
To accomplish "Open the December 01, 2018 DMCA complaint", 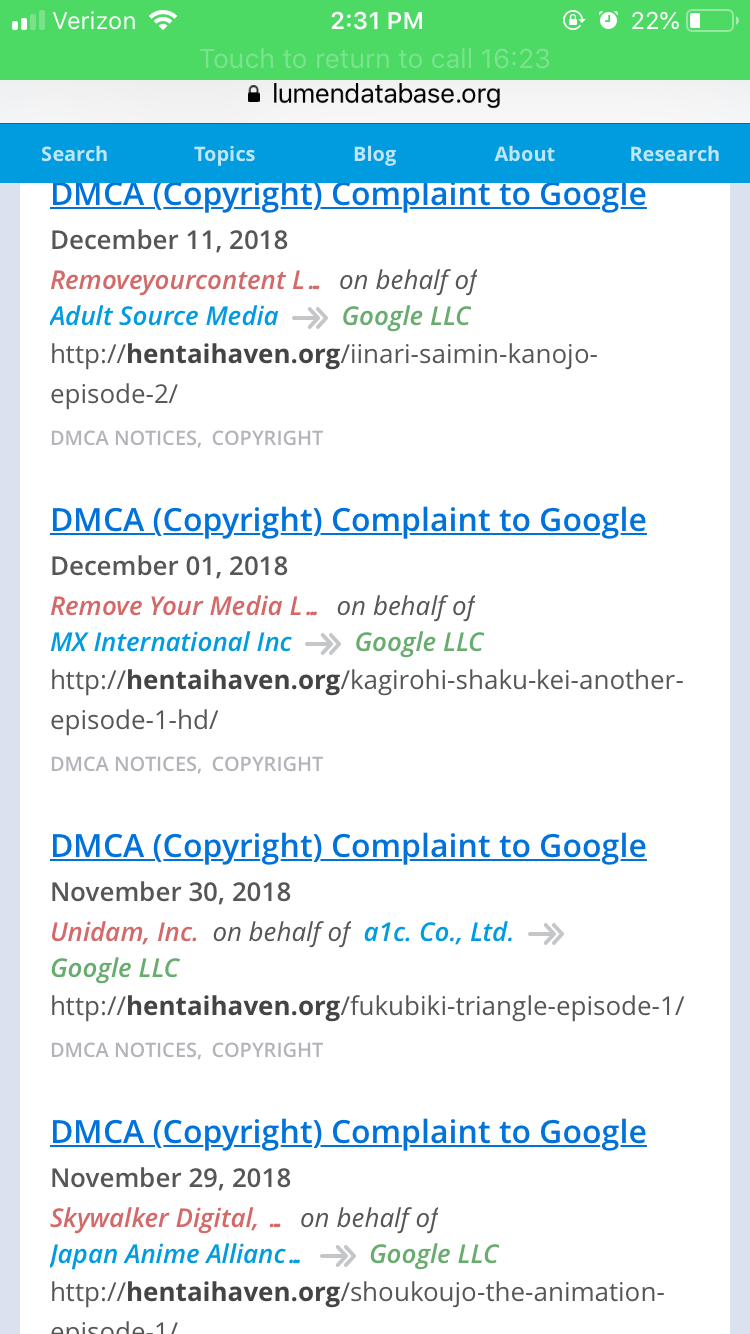I will 348,520.
